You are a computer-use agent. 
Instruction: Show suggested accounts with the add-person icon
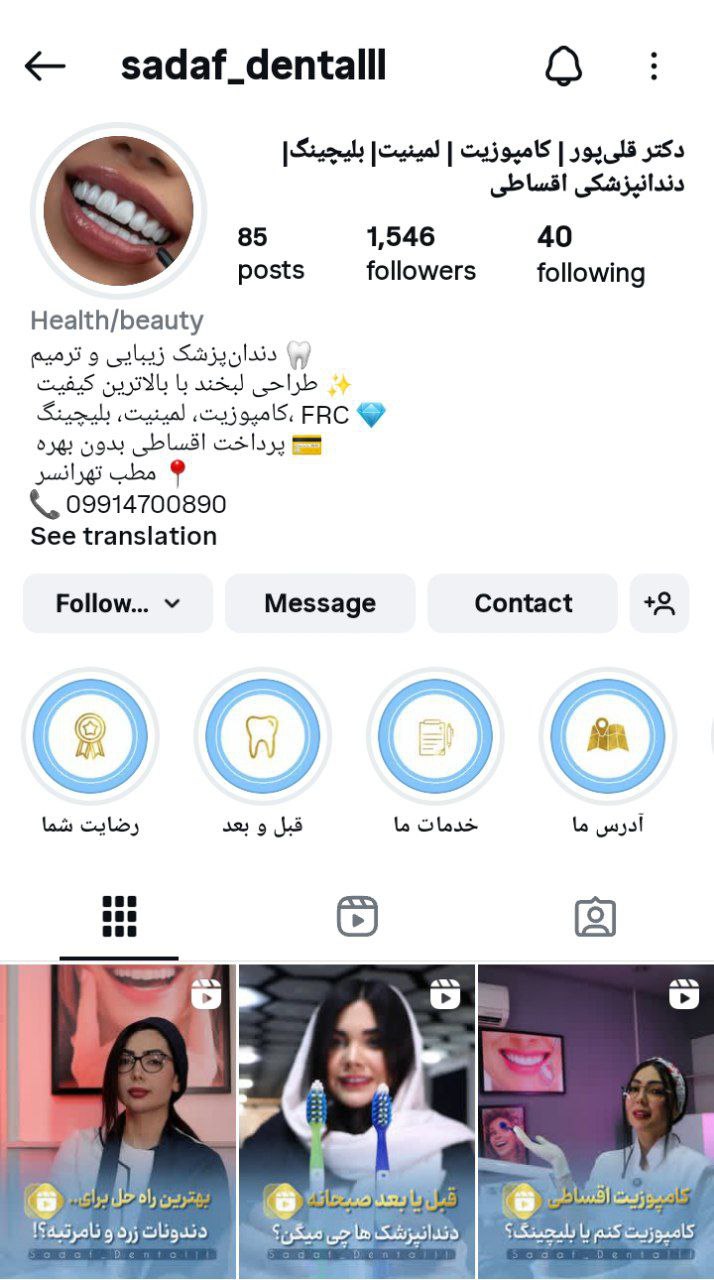point(660,603)
